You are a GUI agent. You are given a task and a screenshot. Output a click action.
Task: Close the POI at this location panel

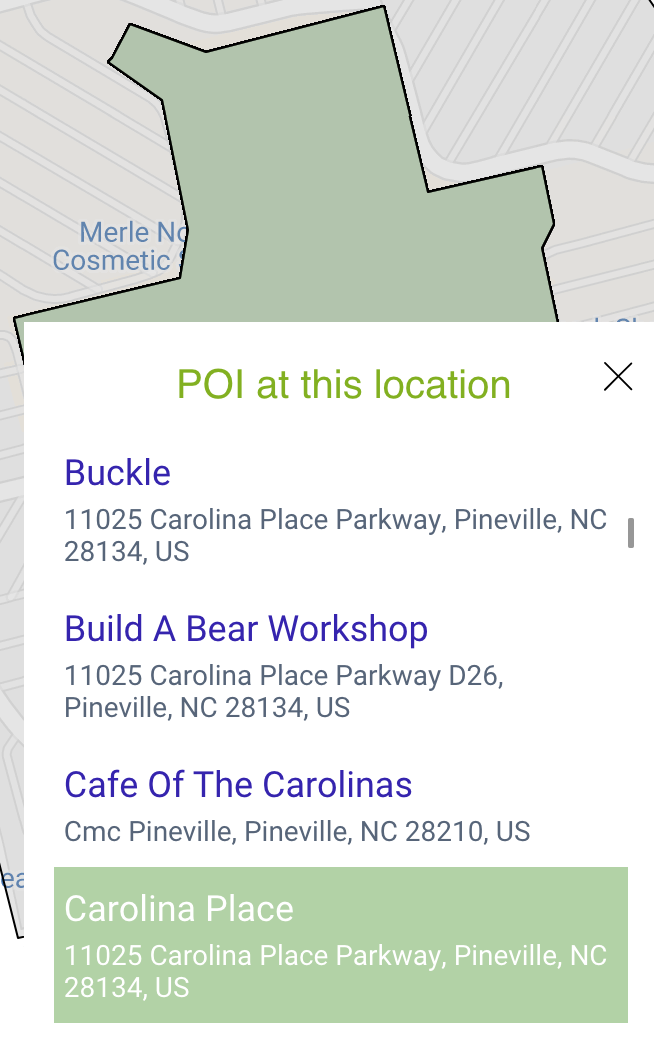[x=618, y=377]
